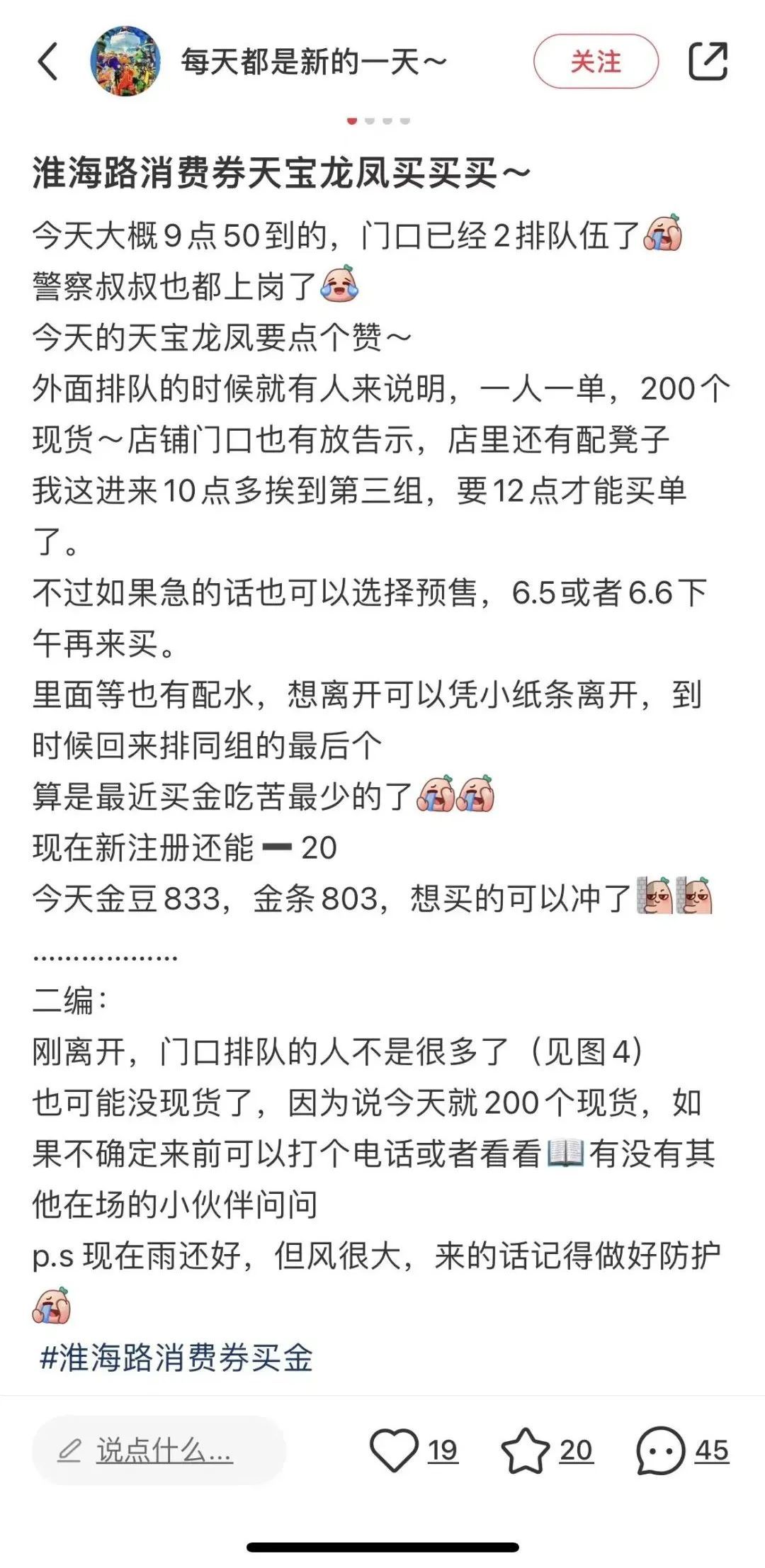The image size is (765, 1568).
Task: Open the #淮海路消费券买金 hashtag
Action: (x=177, y=1358)
